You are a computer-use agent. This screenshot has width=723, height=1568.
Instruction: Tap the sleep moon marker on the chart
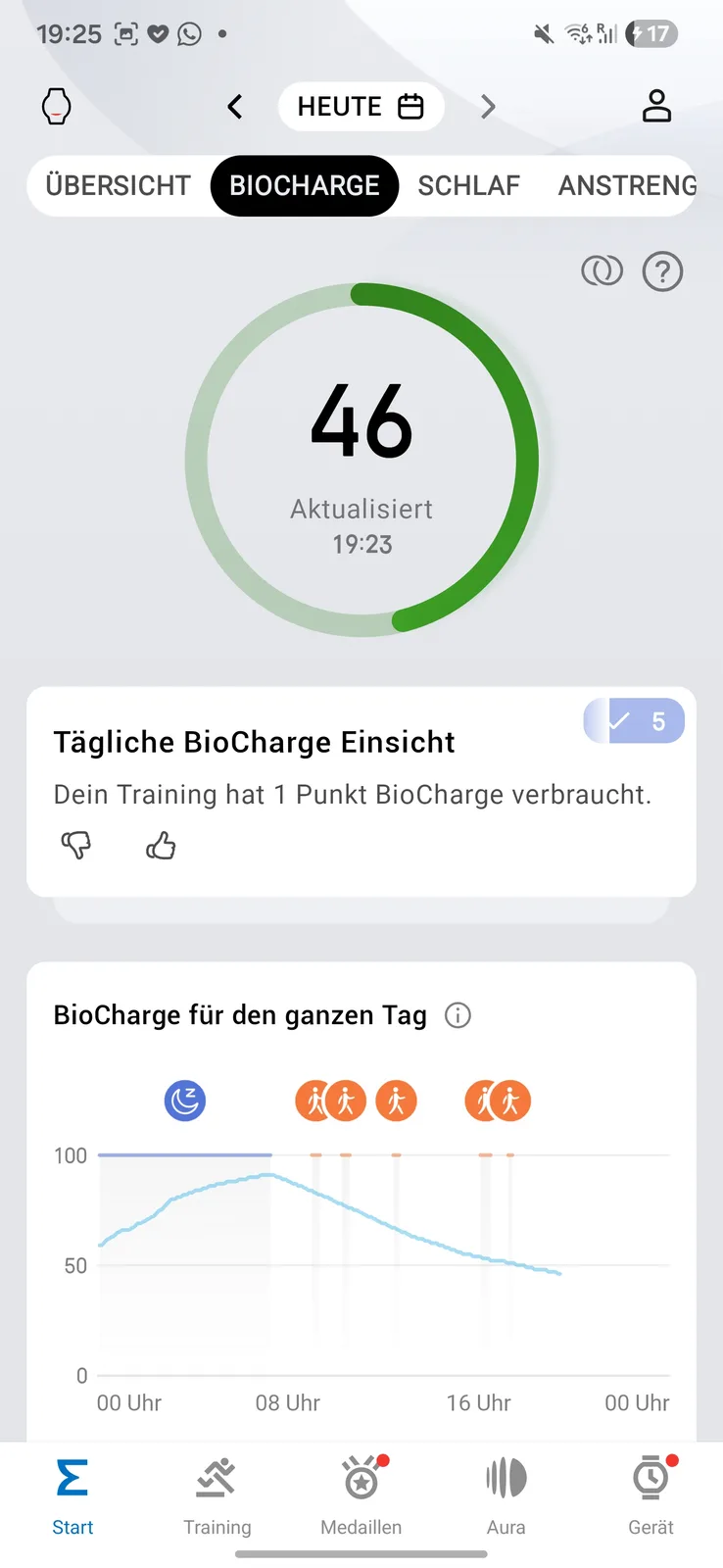click(185, 1101)
